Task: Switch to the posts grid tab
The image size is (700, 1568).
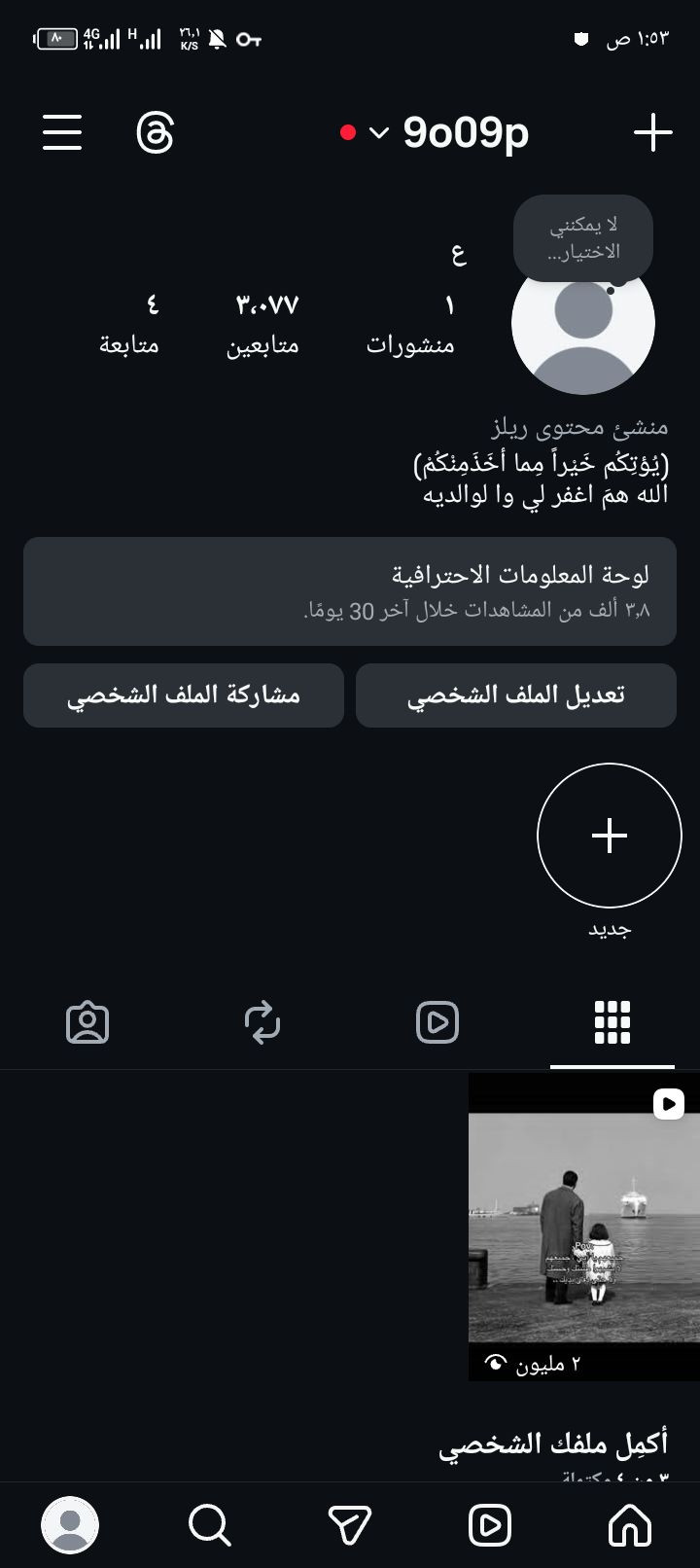Action: (612, 1022)
